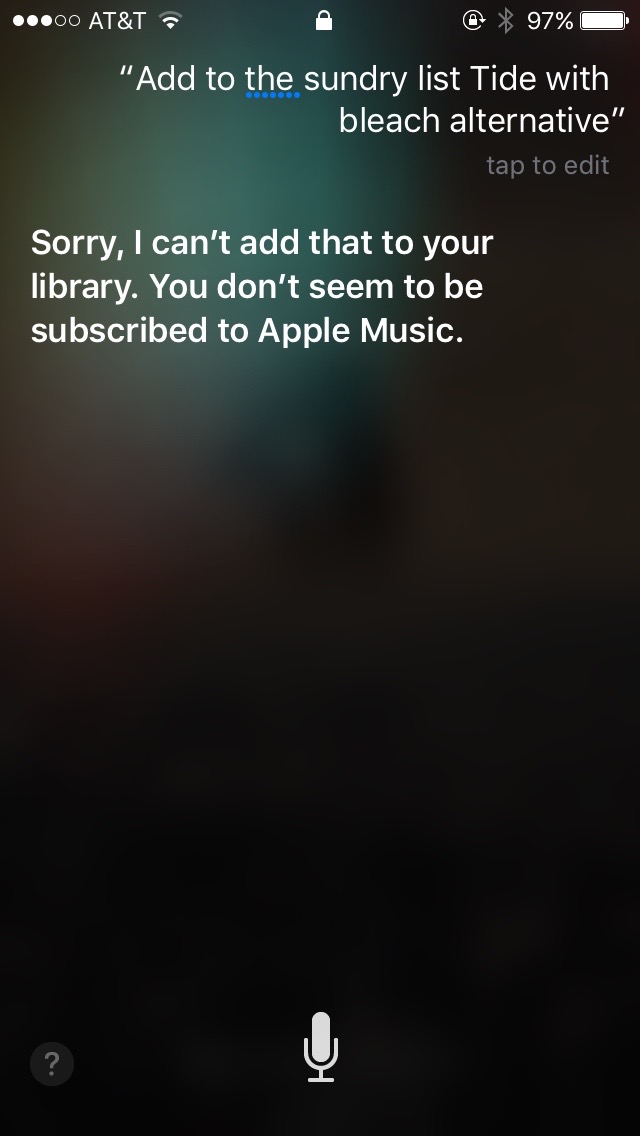Tap the underlined word "the" for alternatives
The width and height of the screenshot is (640, 1136).
tap(270, 80)
